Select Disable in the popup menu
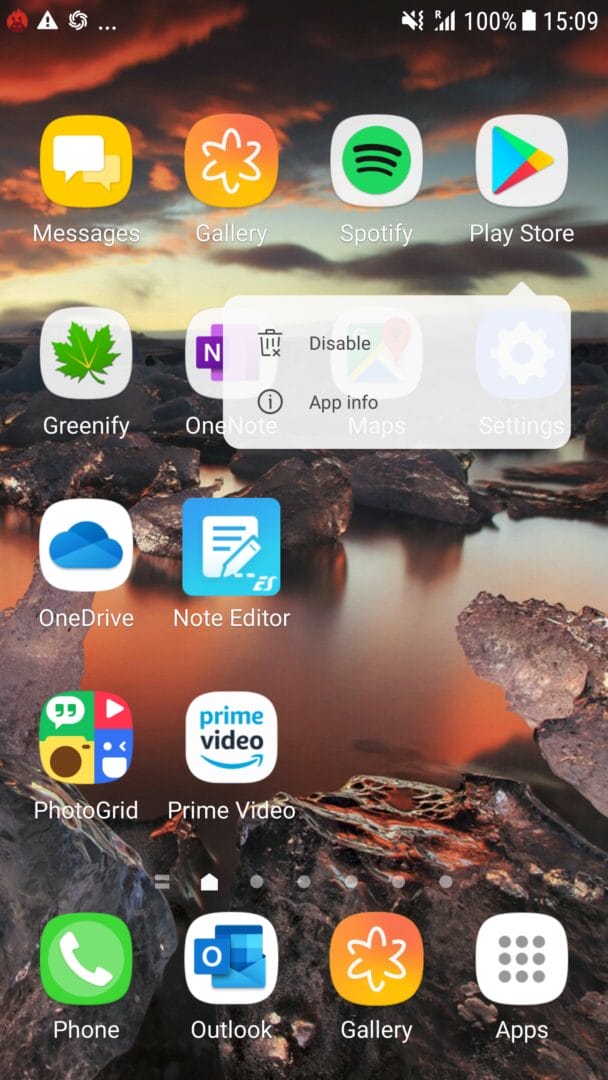 (x=339, y=343)
